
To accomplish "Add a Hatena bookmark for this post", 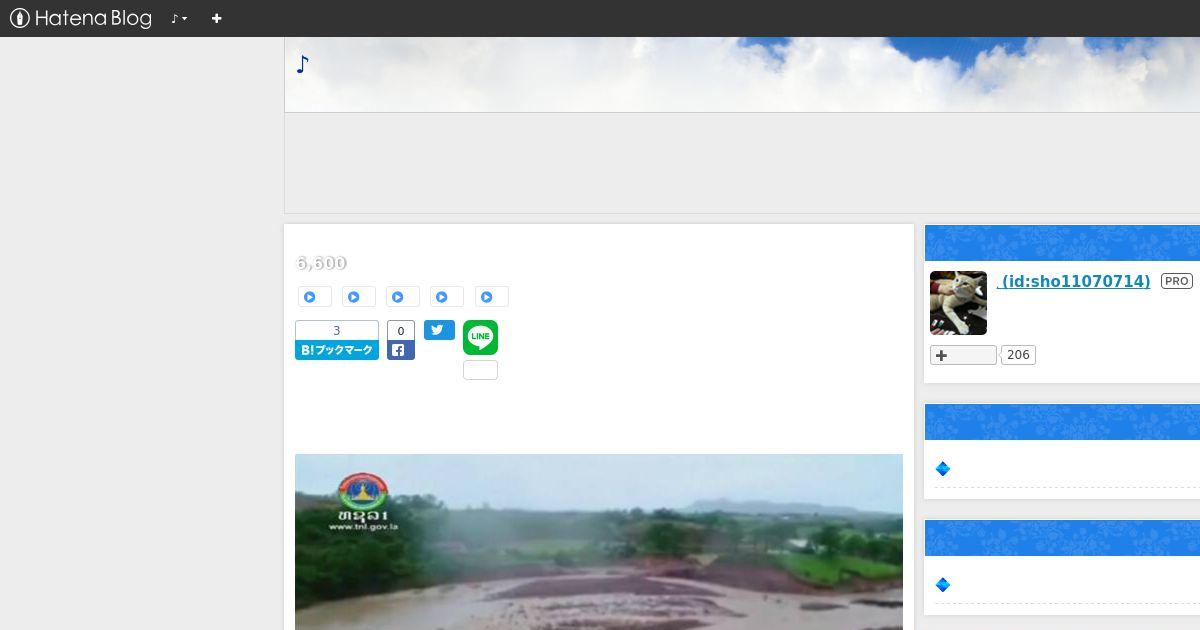I will click(337, 349).
